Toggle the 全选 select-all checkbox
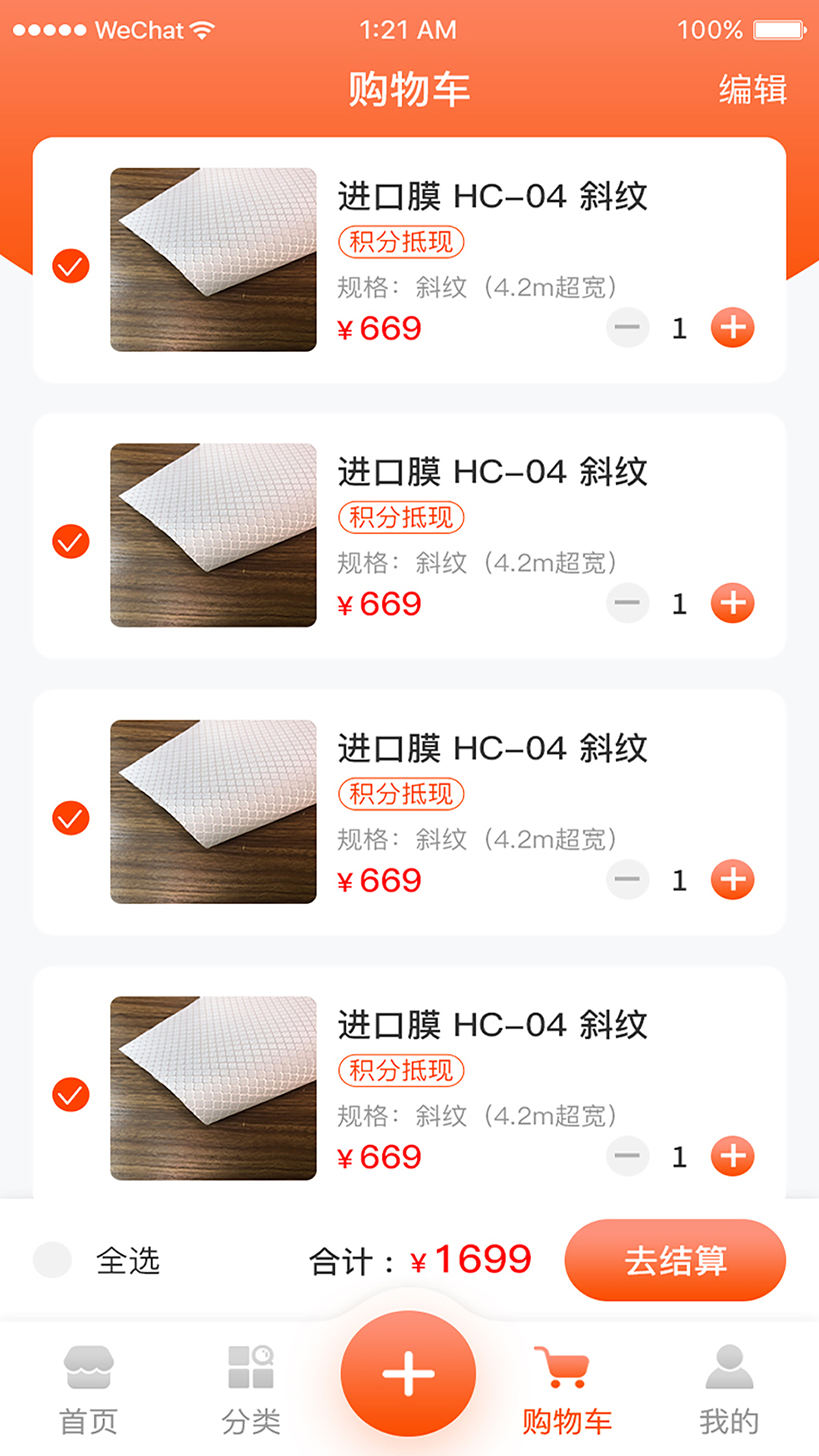Image resolution: width=819 pixels, height=1456 pixels. click(53, 1259)
